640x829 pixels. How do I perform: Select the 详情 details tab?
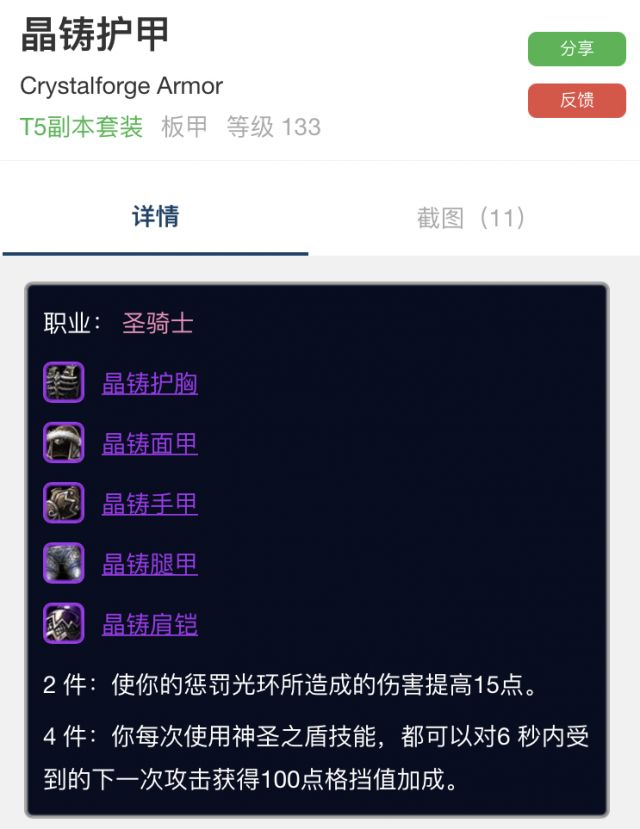tap(156, 217)
